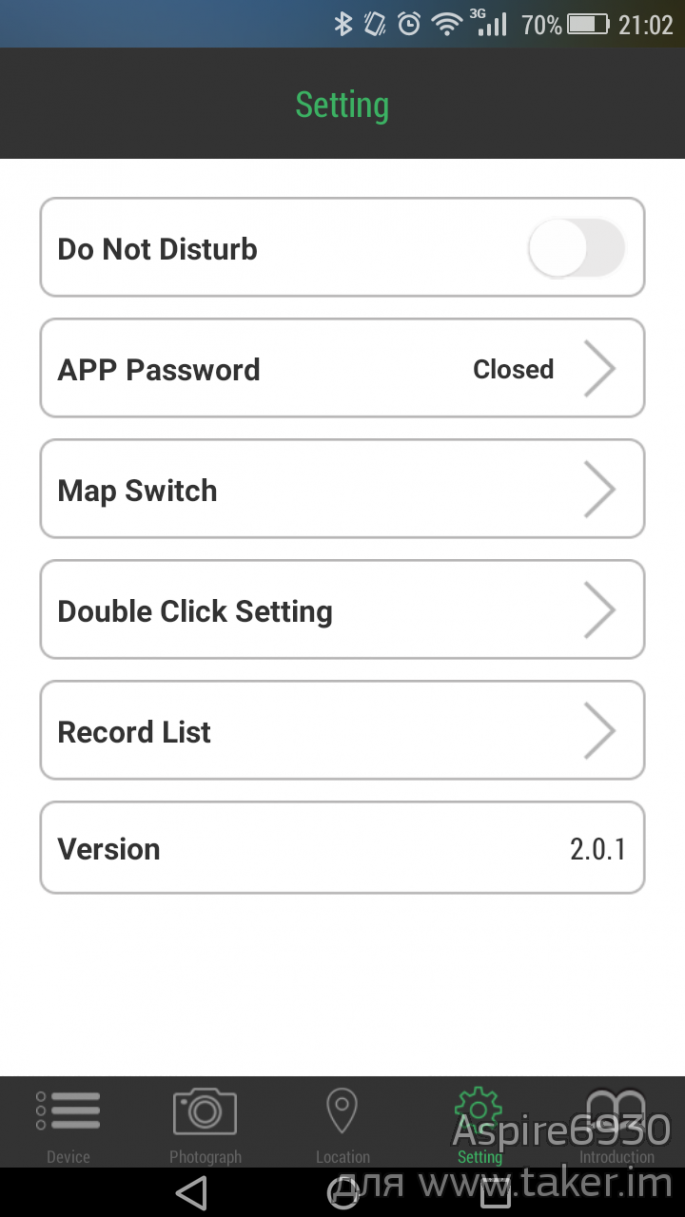Screen dimensions: 685x1217
Task: Select the Setting tab
Action: 479,1123
